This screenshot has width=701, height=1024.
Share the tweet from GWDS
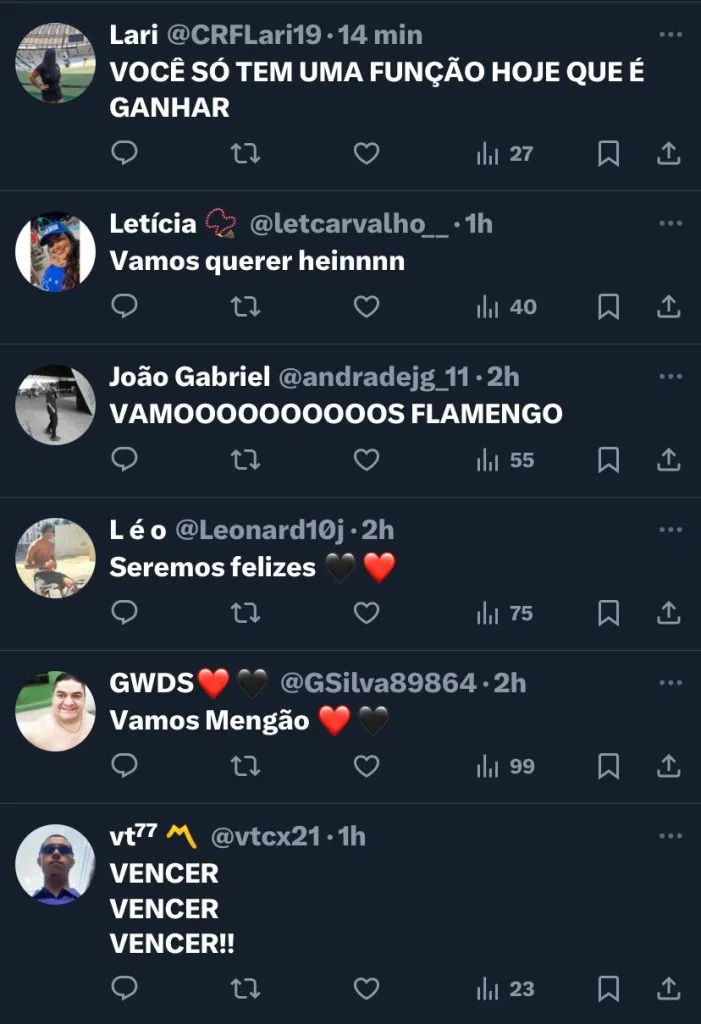pos(669,765)
